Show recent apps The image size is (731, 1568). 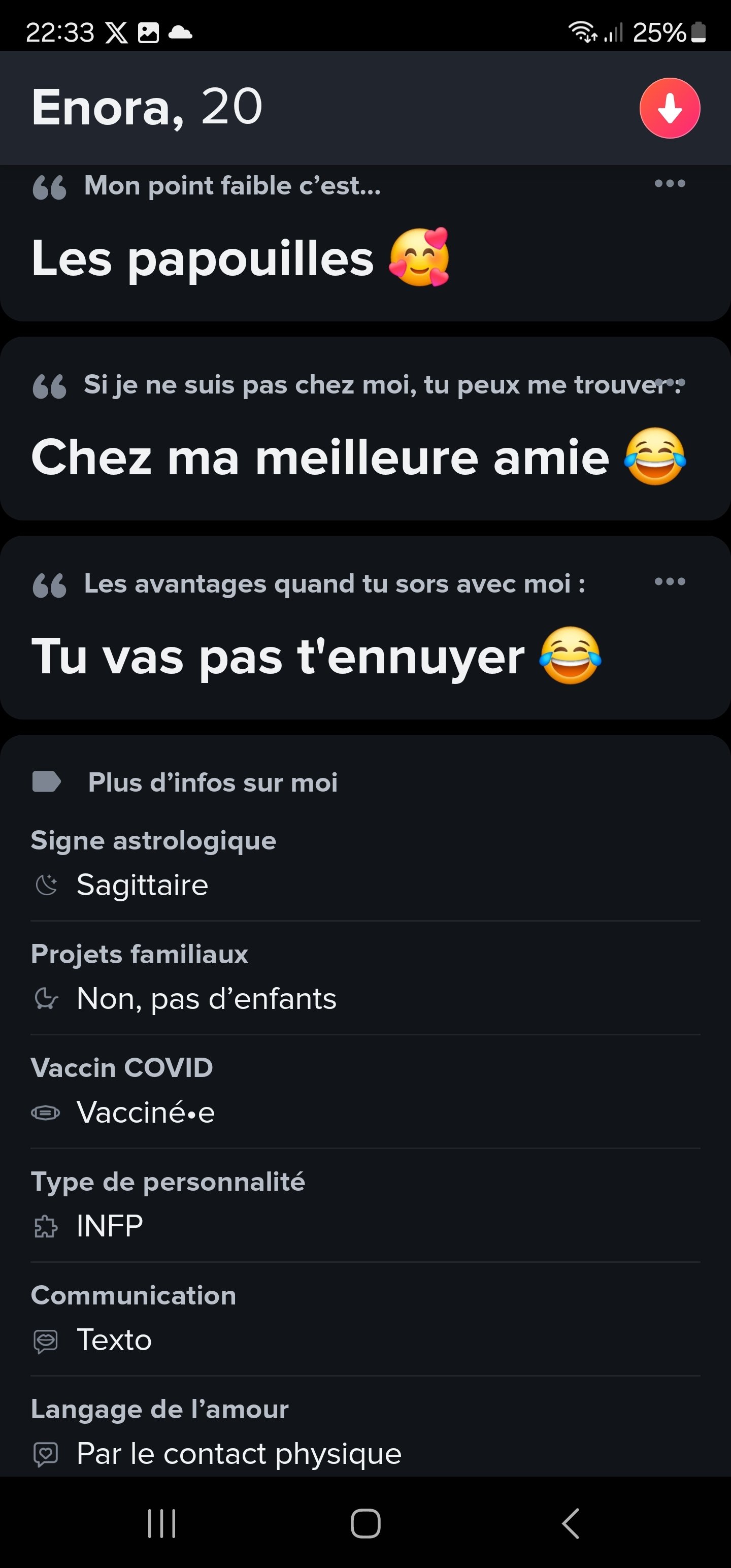162,1523
